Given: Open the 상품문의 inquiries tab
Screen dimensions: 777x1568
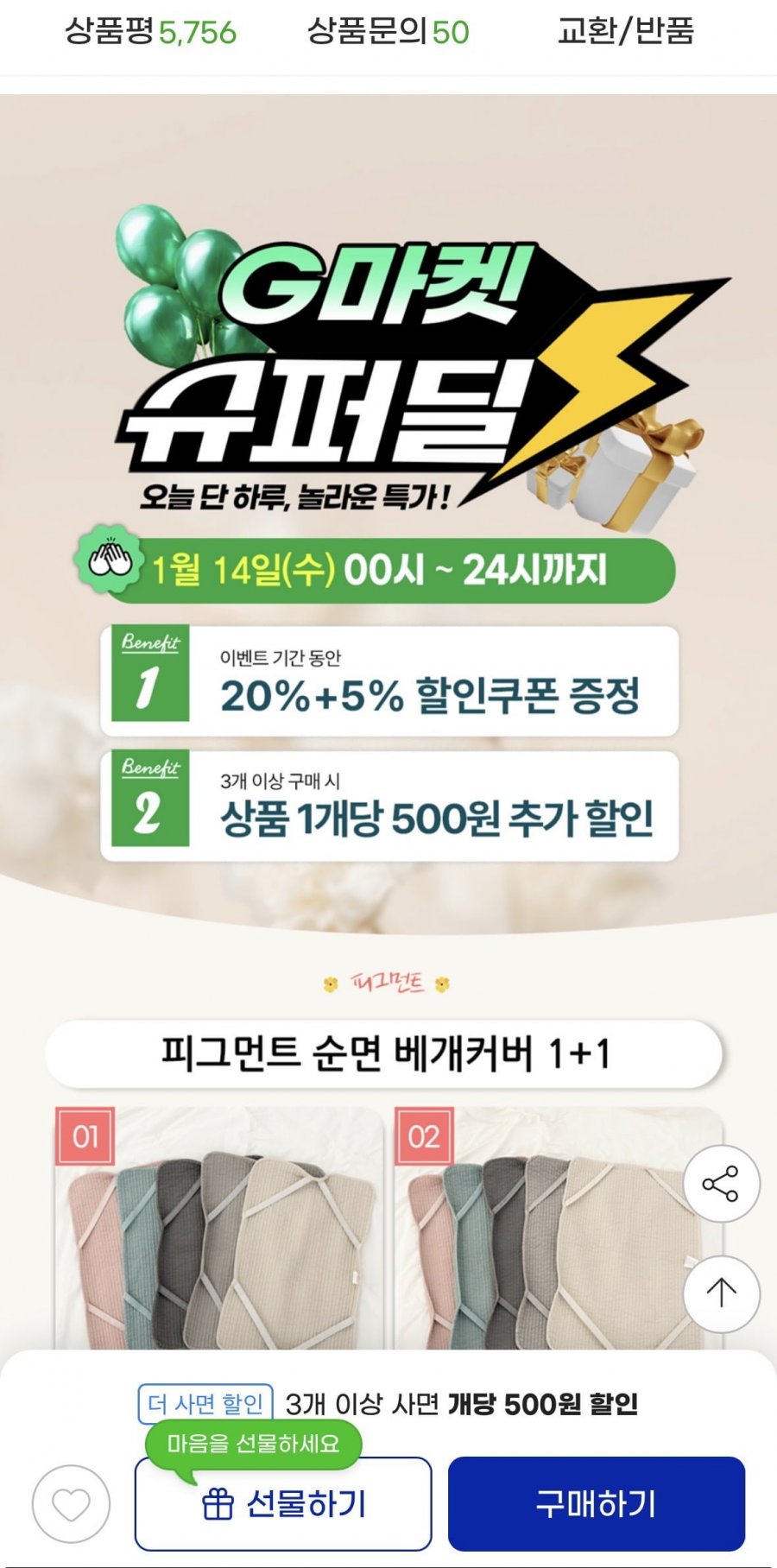Looking at the screenshot, I should pyautogui.click(x=388, y=32).
